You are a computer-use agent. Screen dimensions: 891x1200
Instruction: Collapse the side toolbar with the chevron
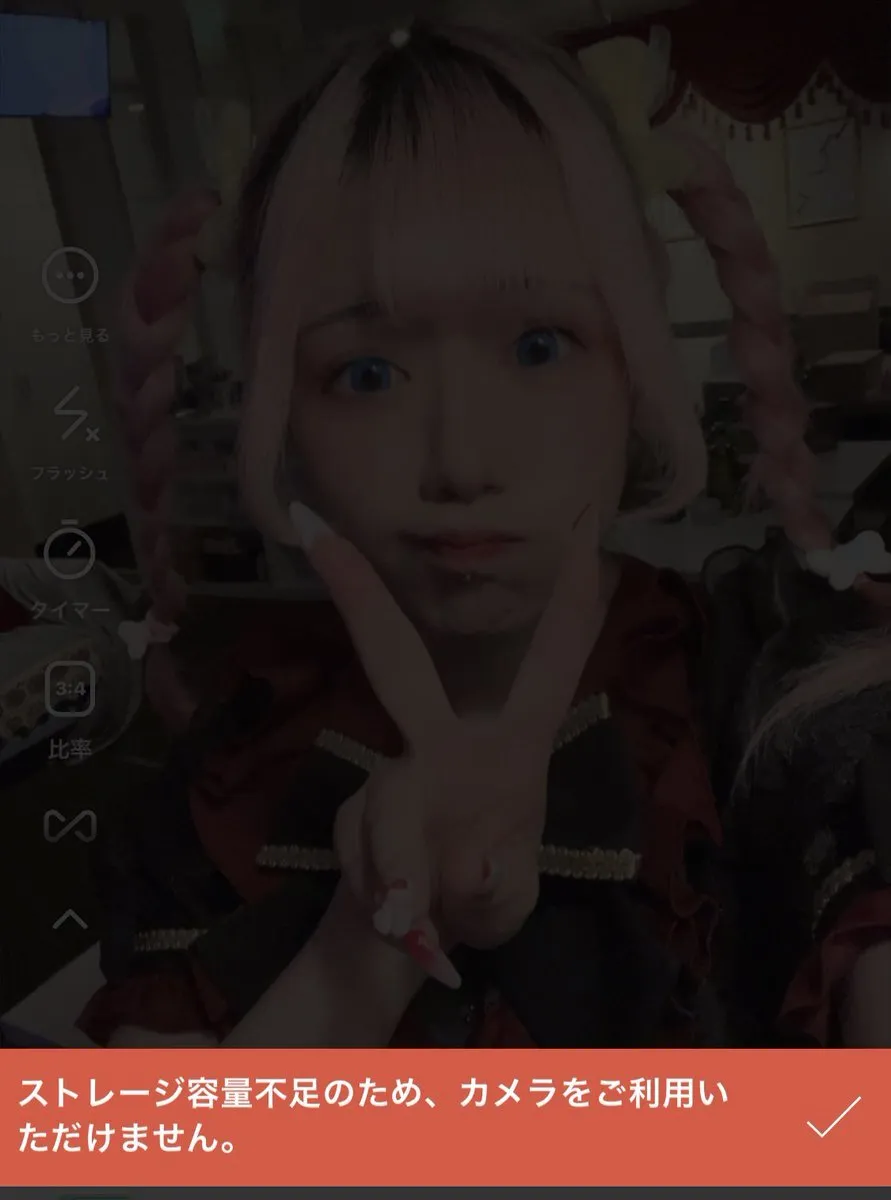click(x=69, y=918)
